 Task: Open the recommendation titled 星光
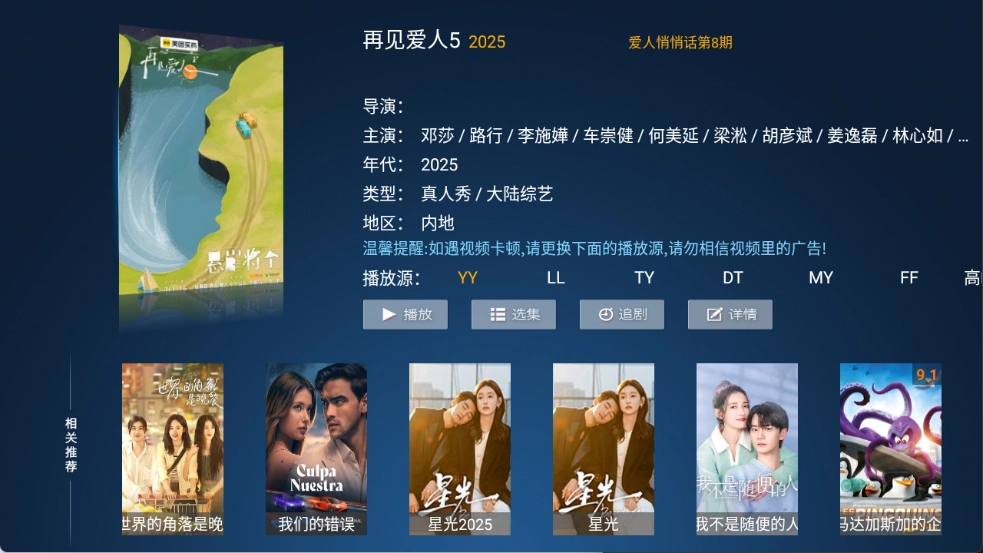603,448
